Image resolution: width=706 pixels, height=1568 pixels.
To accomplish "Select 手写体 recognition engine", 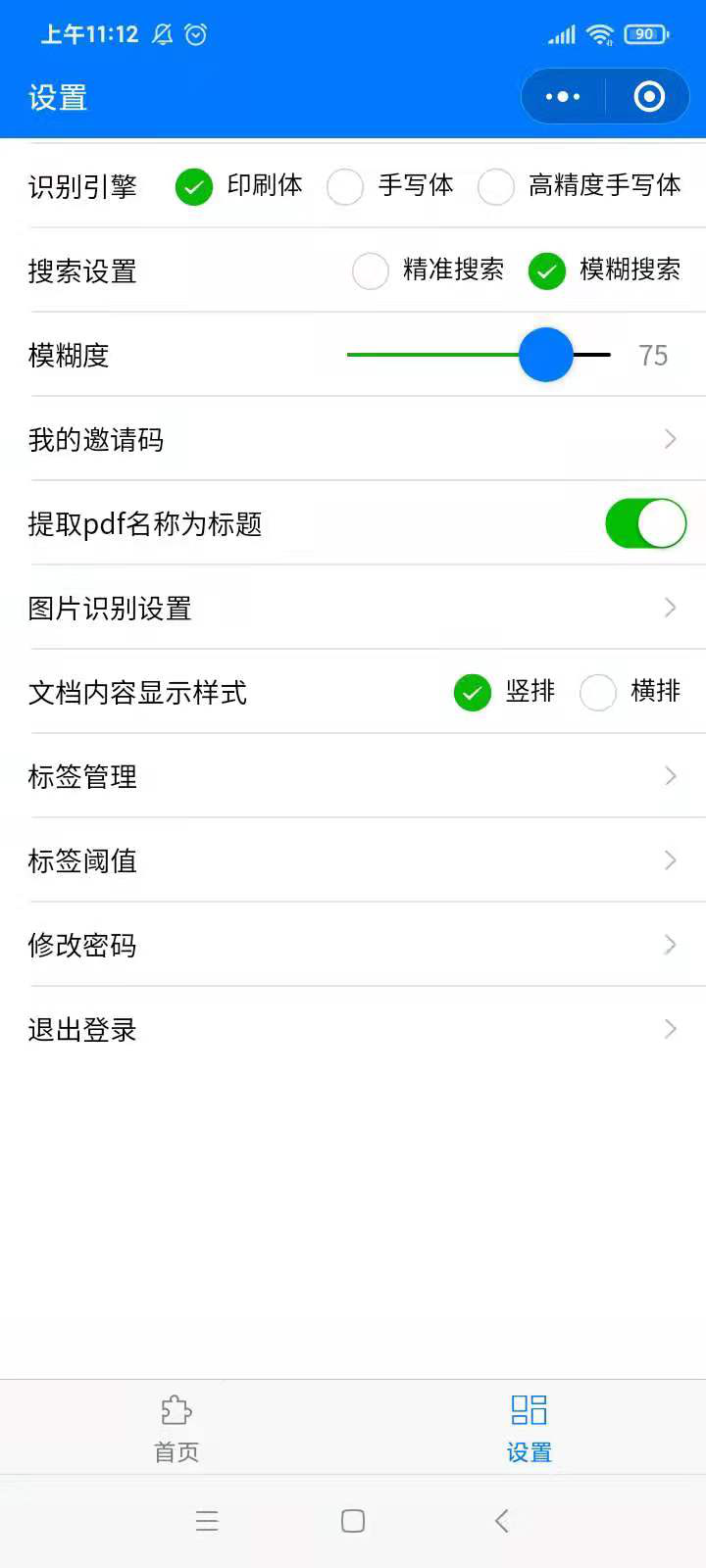I will 345,186.
